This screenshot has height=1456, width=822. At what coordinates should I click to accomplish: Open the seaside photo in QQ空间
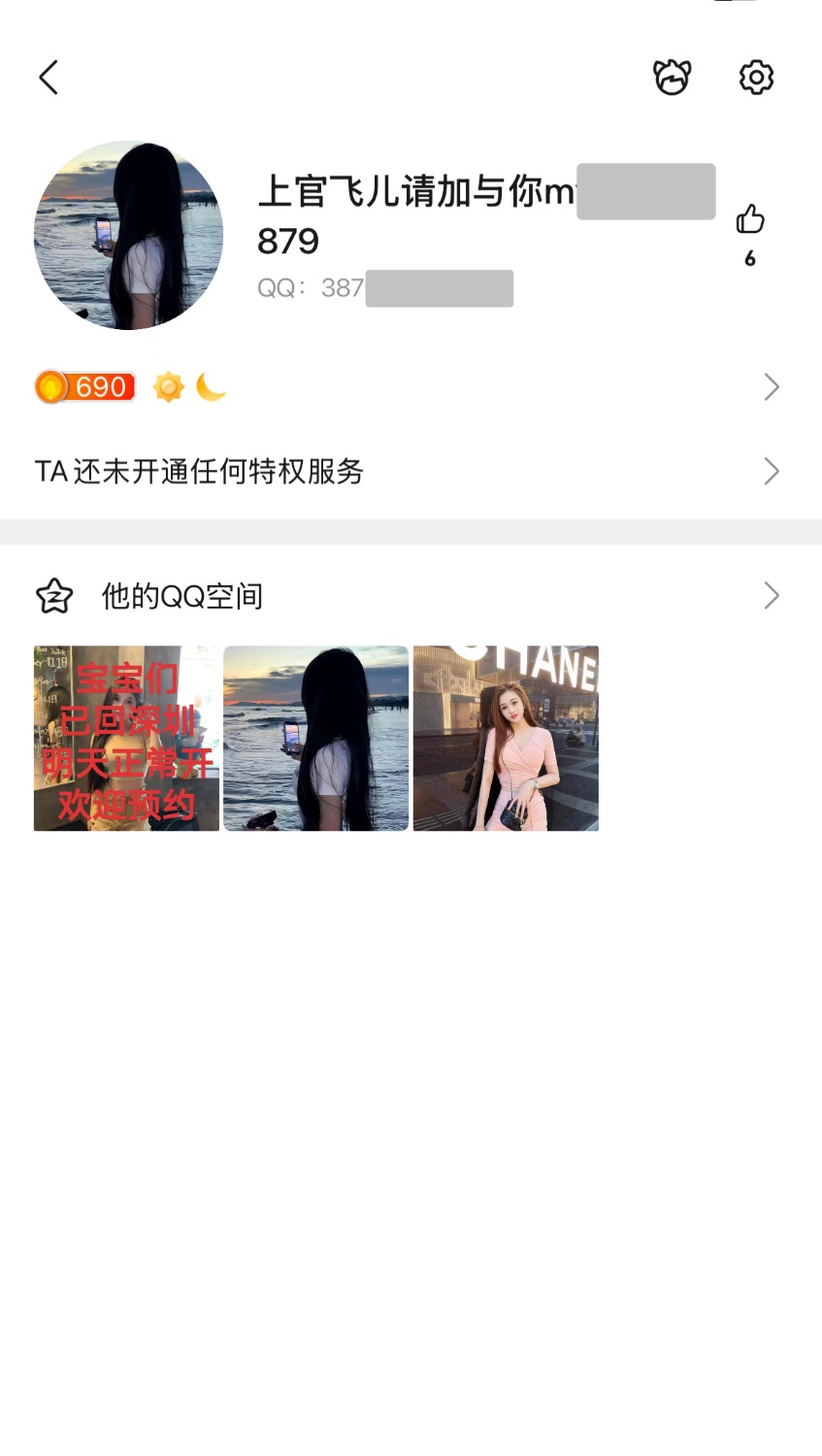pos(315,738)
